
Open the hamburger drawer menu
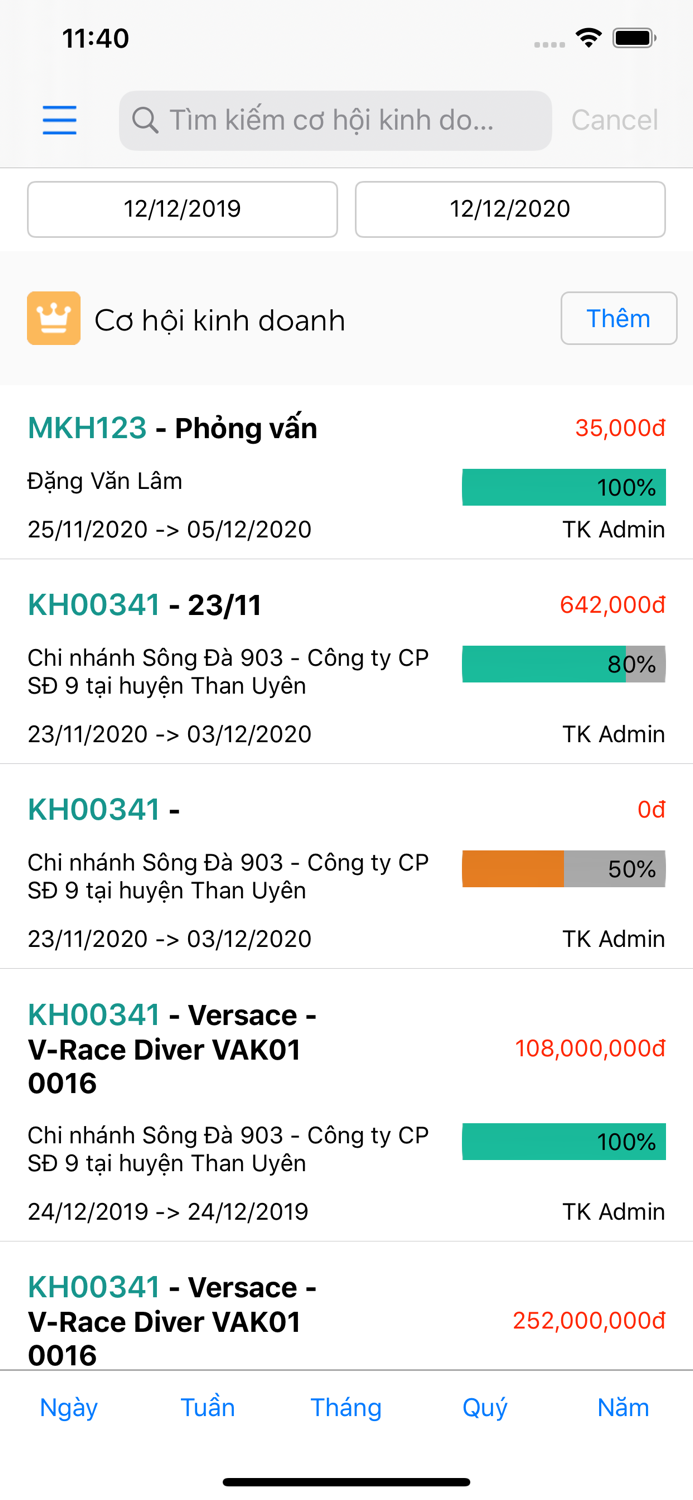pyautogui.click(x=59, y=120)
